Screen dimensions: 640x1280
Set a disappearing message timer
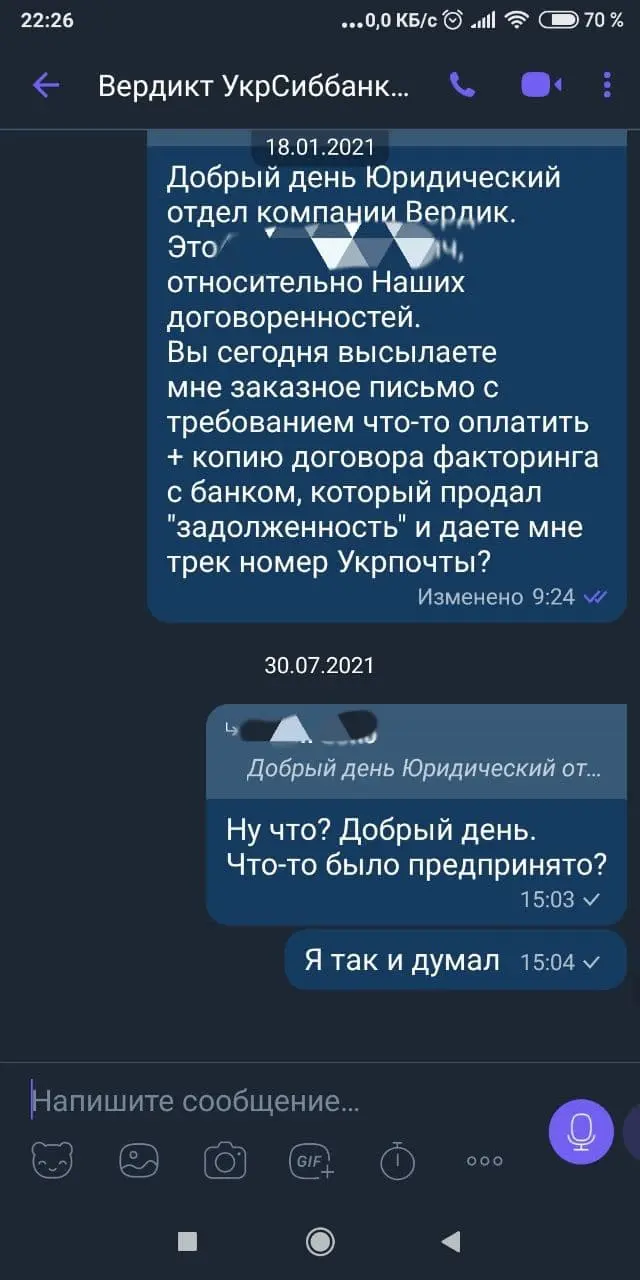(397, 1160)
